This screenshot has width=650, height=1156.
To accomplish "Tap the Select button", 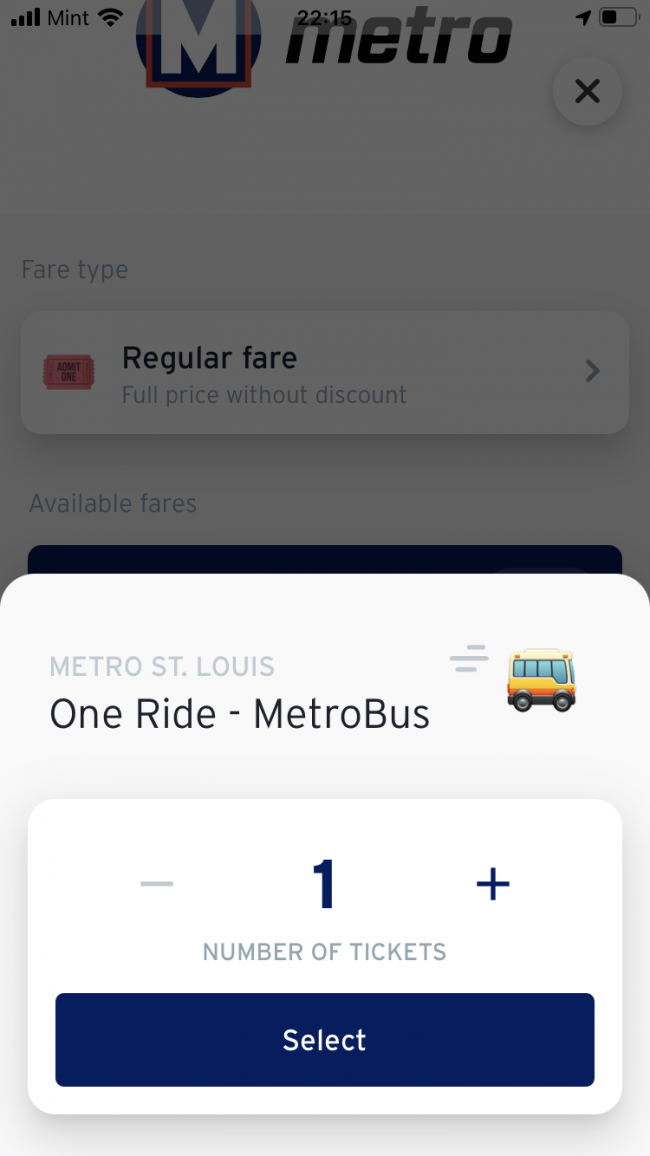I will tap(325, 1040).
